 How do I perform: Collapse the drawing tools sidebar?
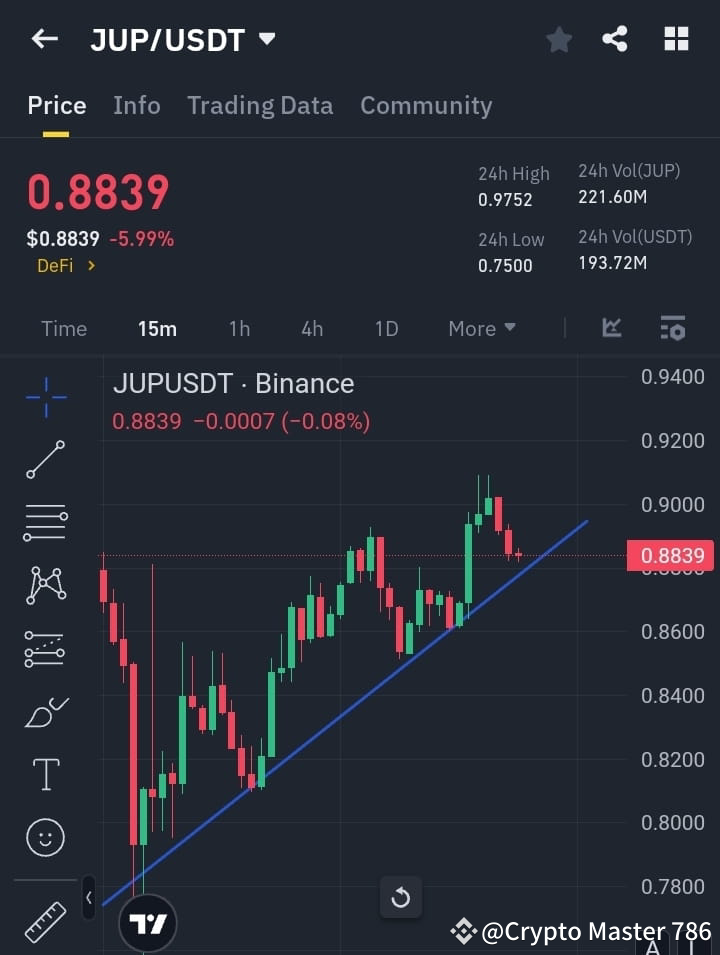pyautogui.click(x=90, y=898)
